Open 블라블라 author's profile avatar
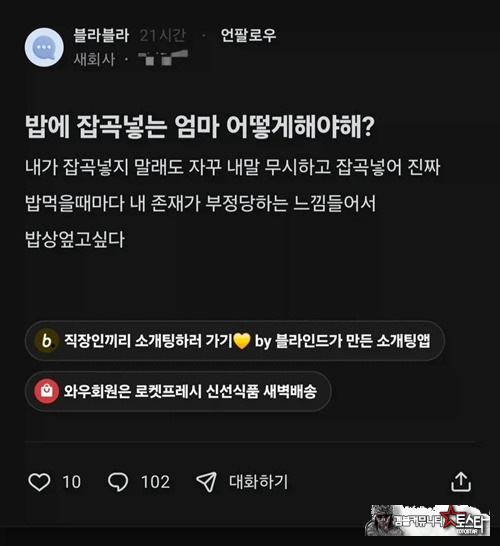The height and width of the screenshot is (546, 500). (x=44, y=47)
